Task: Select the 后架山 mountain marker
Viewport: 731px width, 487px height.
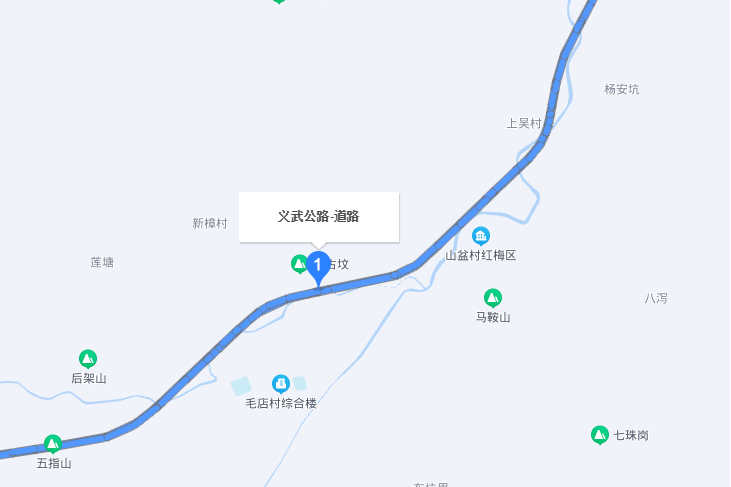Action: 88,359
